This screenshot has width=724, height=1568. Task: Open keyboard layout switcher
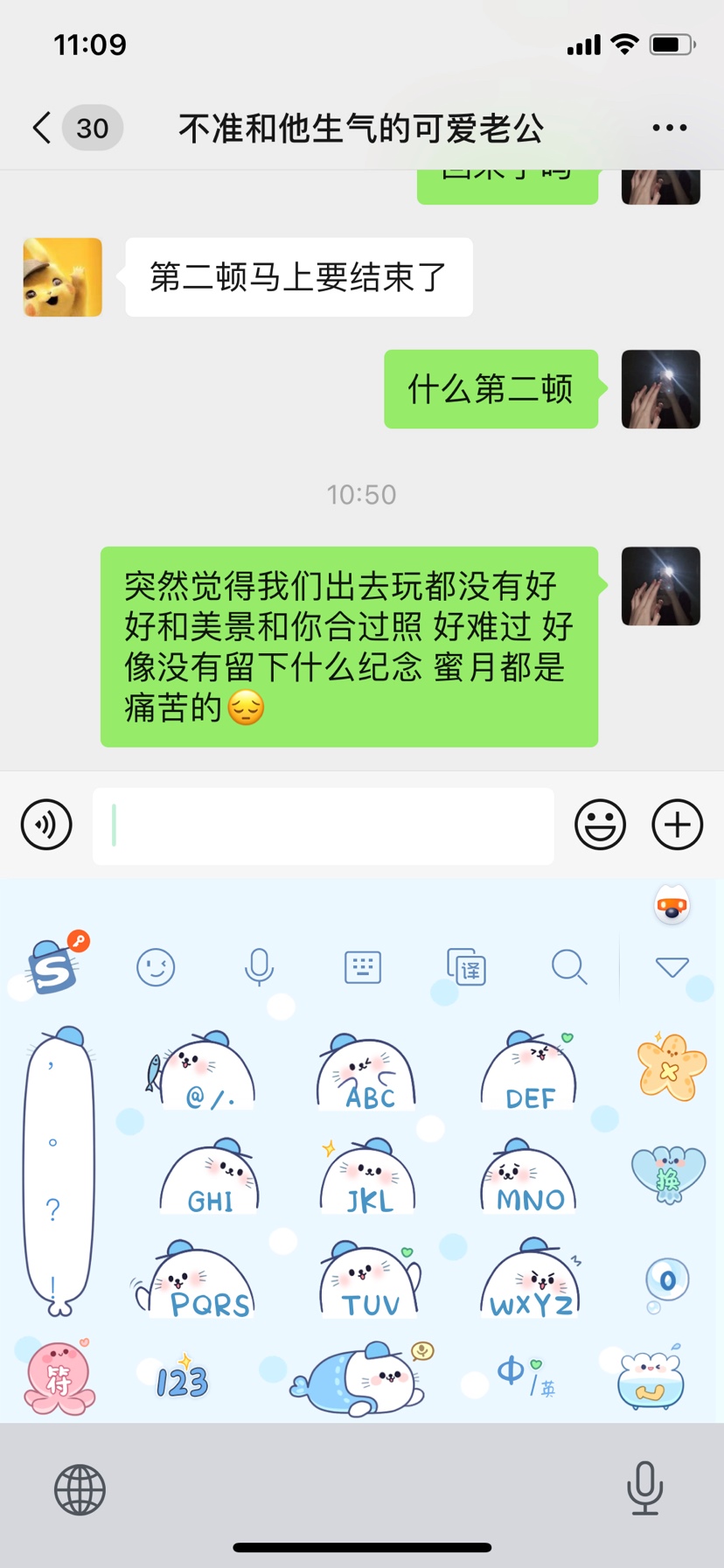[x=362, y=967]
